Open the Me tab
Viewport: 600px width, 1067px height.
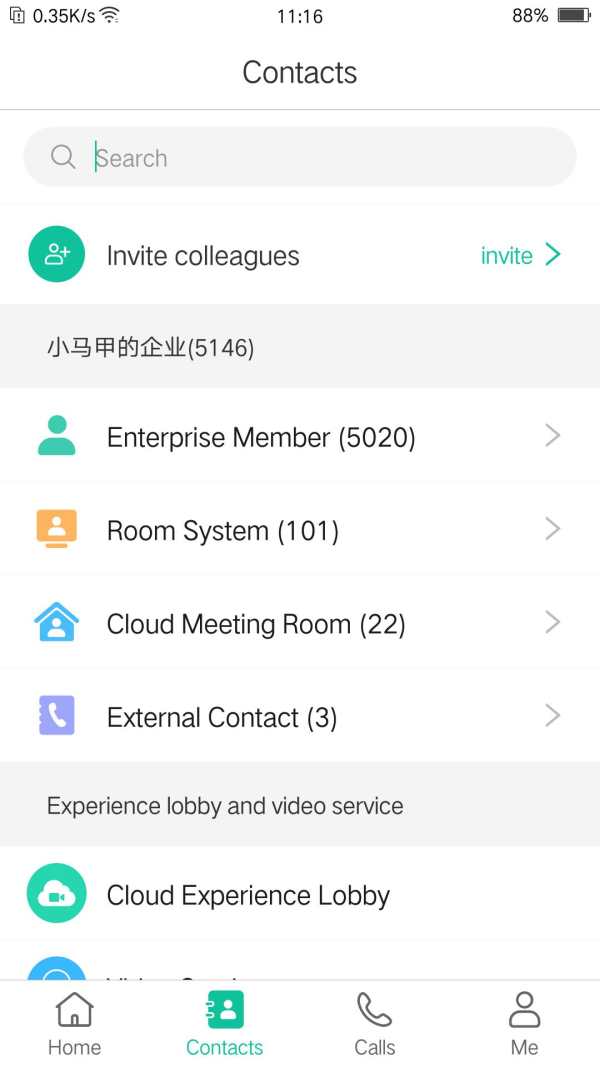pyautogui.click(x=524, y=1023)
